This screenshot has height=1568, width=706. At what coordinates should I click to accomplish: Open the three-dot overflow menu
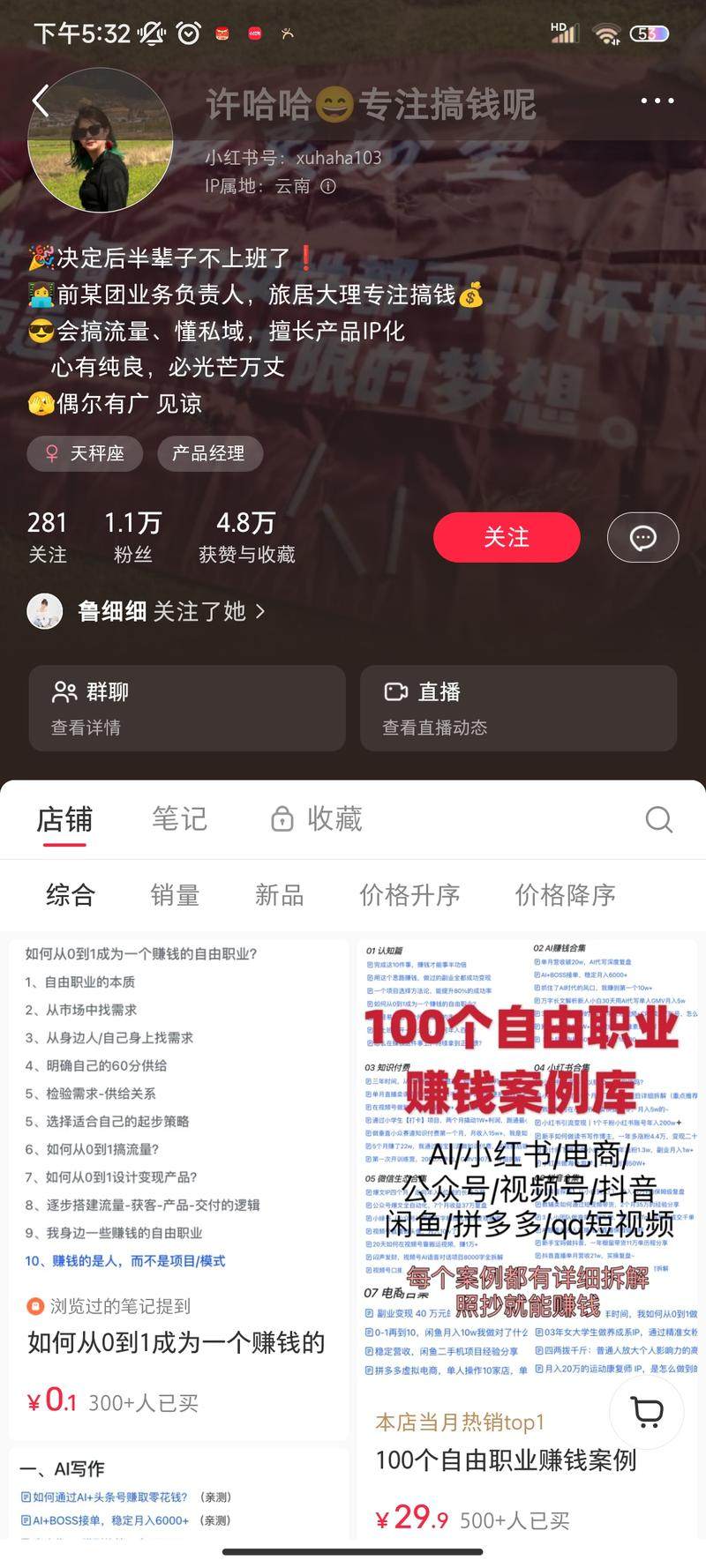pos(657,101)
